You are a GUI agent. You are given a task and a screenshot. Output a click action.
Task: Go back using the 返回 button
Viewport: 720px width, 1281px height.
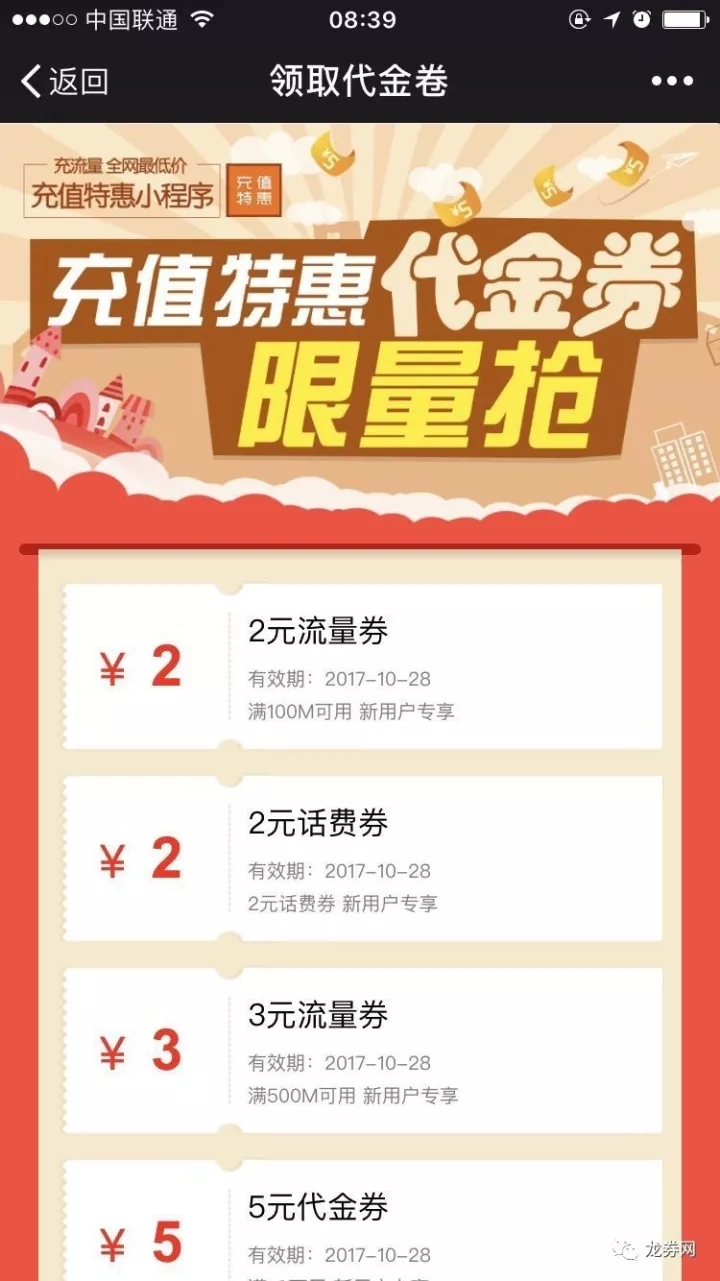click(65, 81)
